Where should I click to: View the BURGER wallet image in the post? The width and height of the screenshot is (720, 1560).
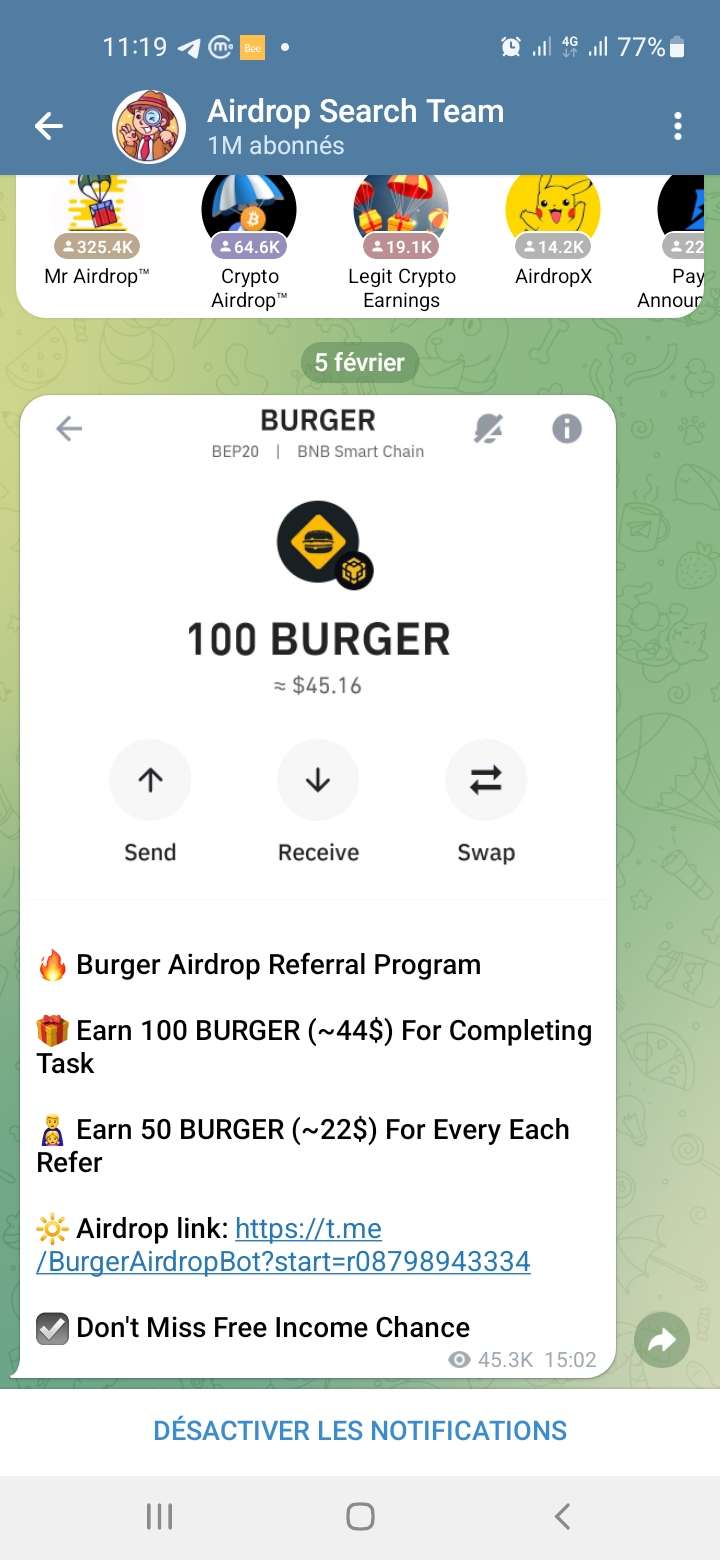click(318, 640)
